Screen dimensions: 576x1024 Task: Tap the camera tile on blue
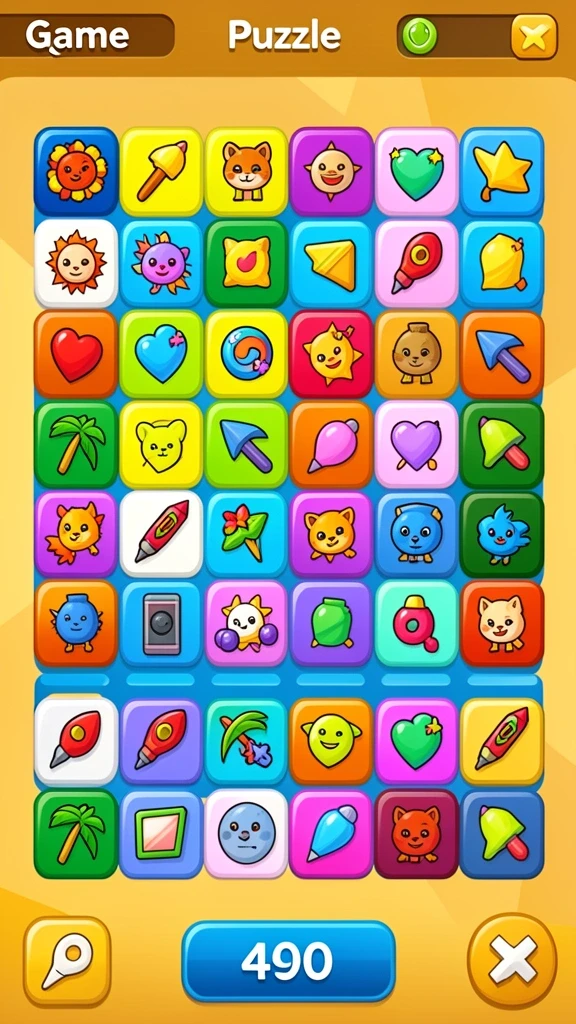click(x=161, y=624)
